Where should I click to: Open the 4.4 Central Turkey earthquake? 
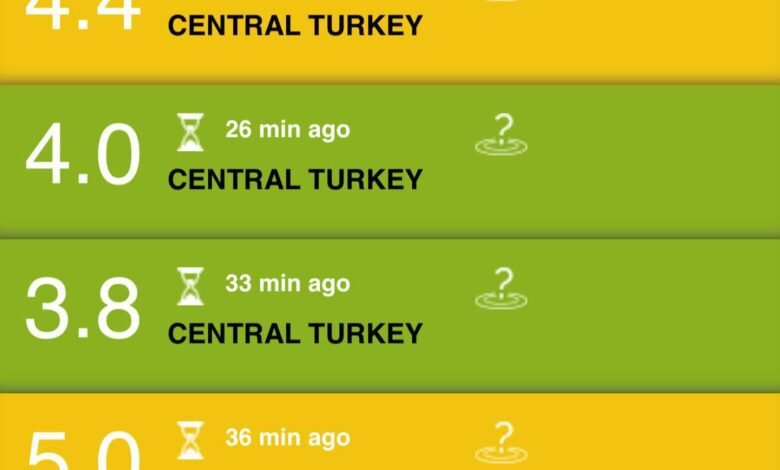click(x=296, y=26)
